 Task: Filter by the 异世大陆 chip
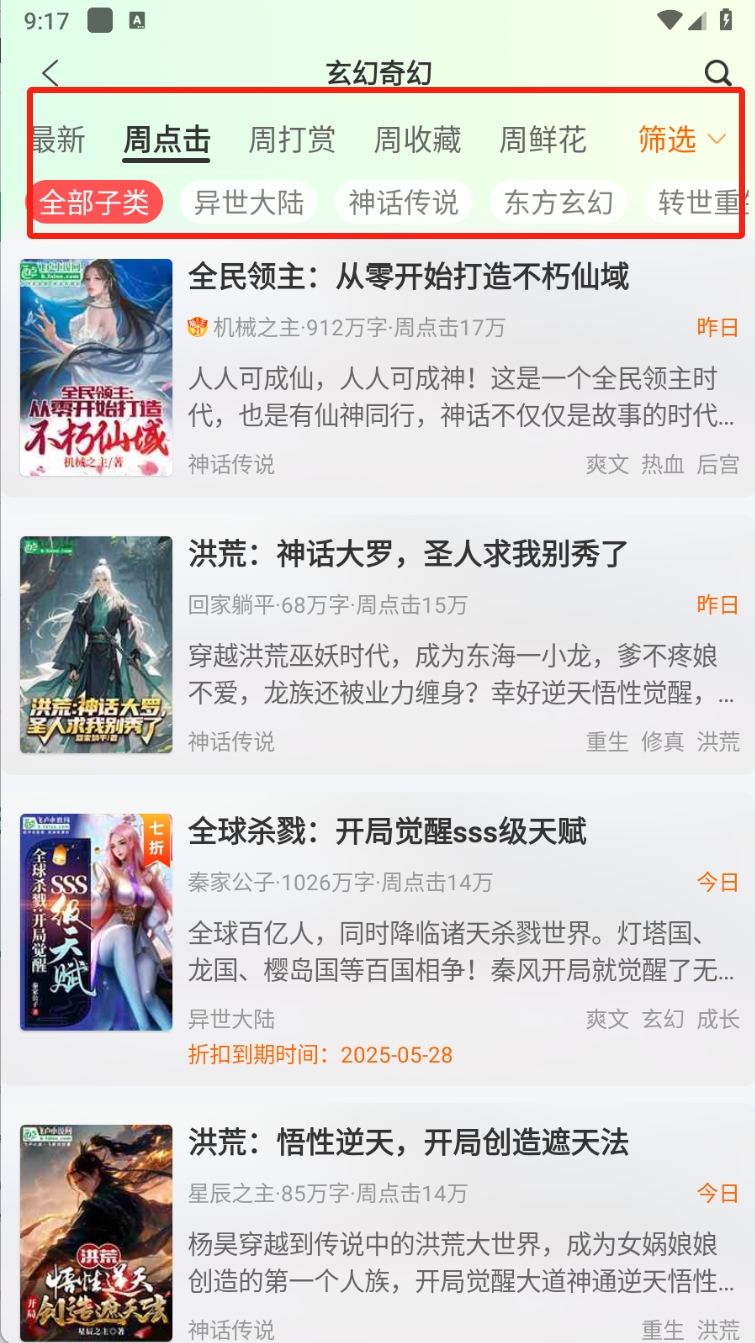(248, 202)
